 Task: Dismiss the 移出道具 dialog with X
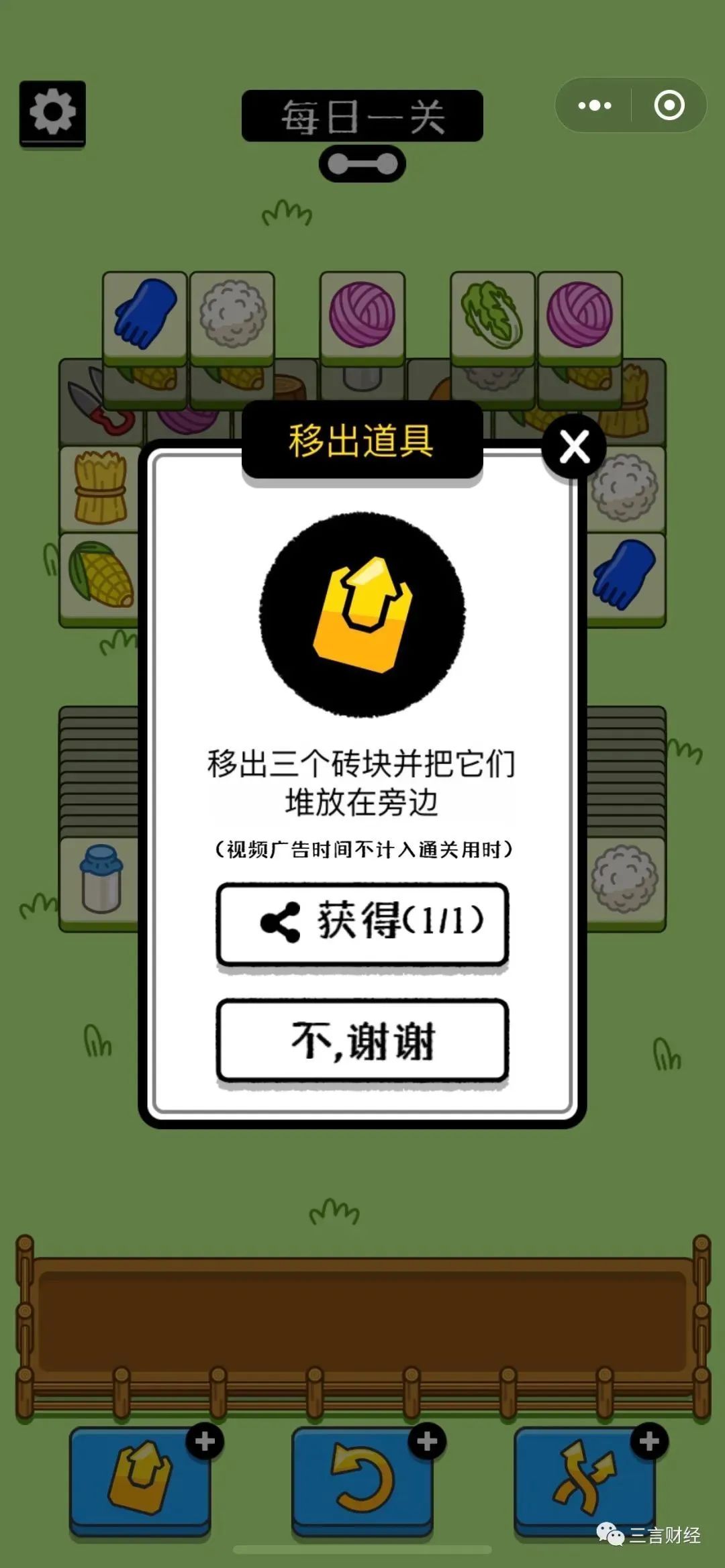[575, 447]
